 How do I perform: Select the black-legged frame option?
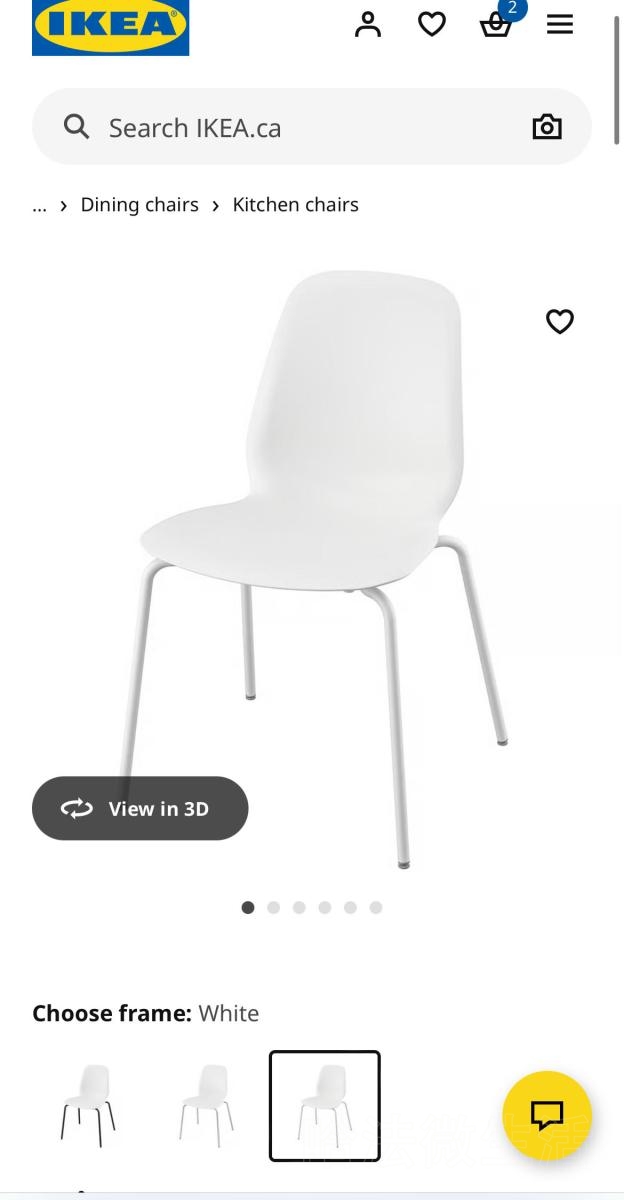tap(88, 1105)
